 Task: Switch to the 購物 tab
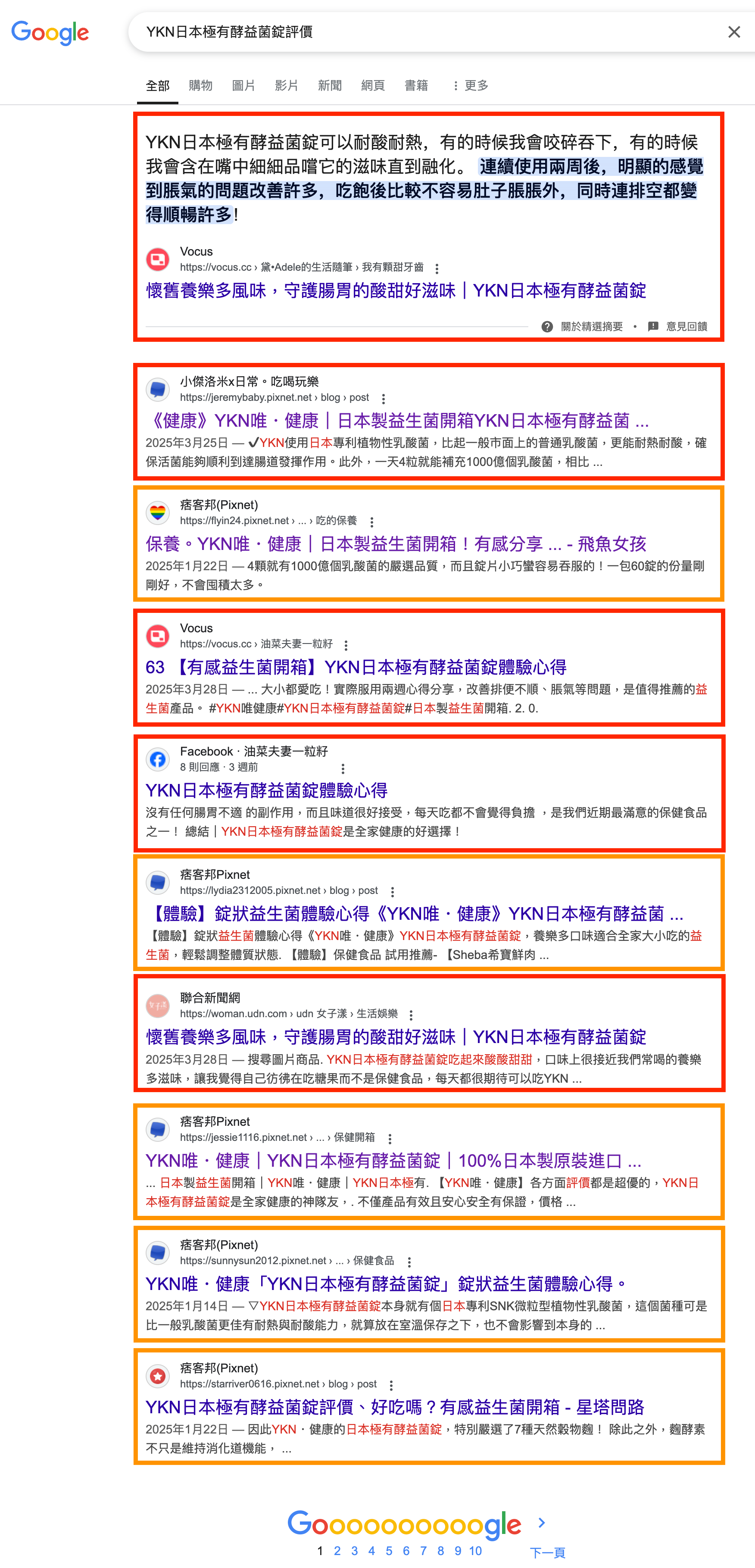click(x=201, y=86)
